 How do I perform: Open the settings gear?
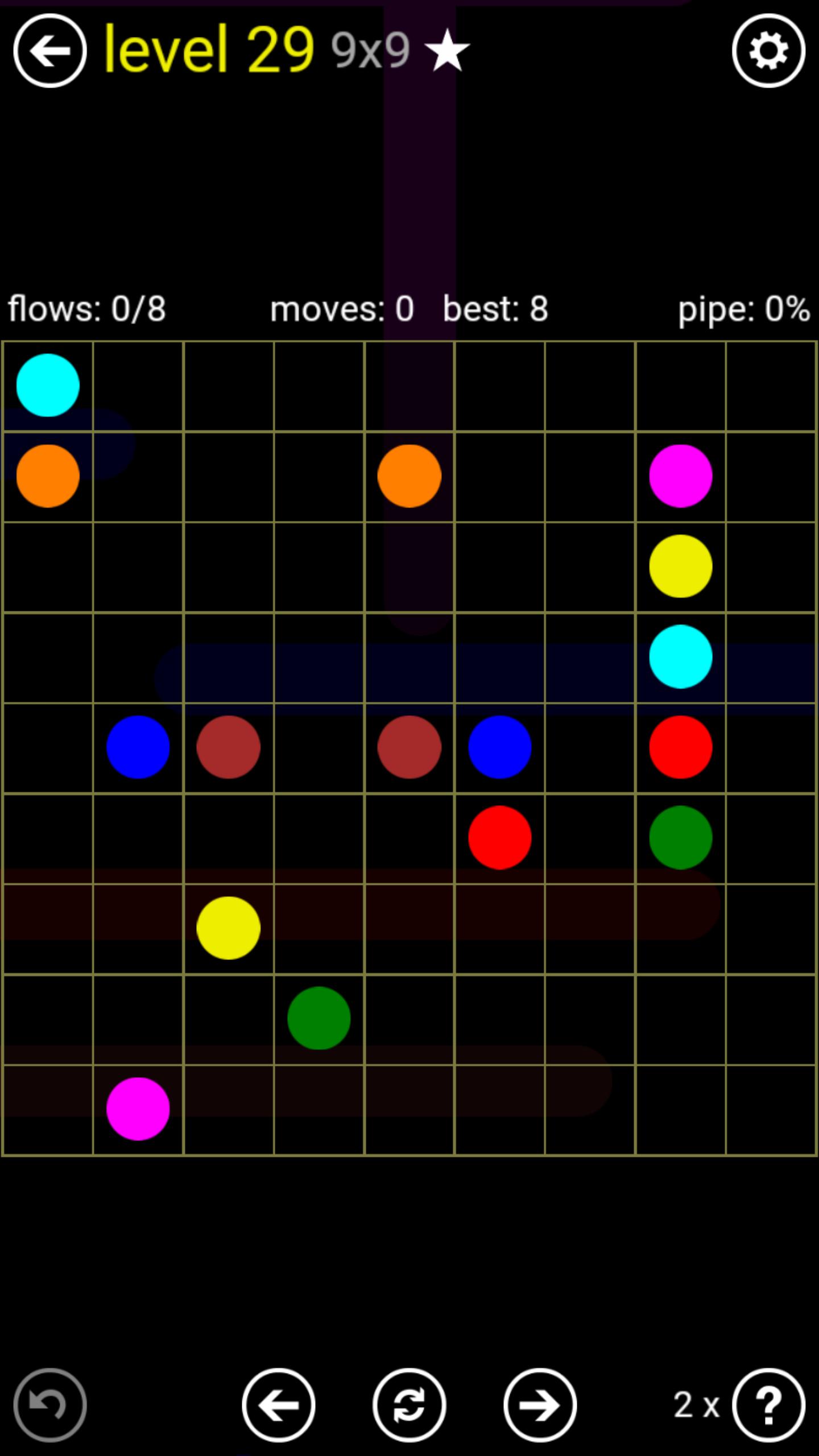coord(768,51)
